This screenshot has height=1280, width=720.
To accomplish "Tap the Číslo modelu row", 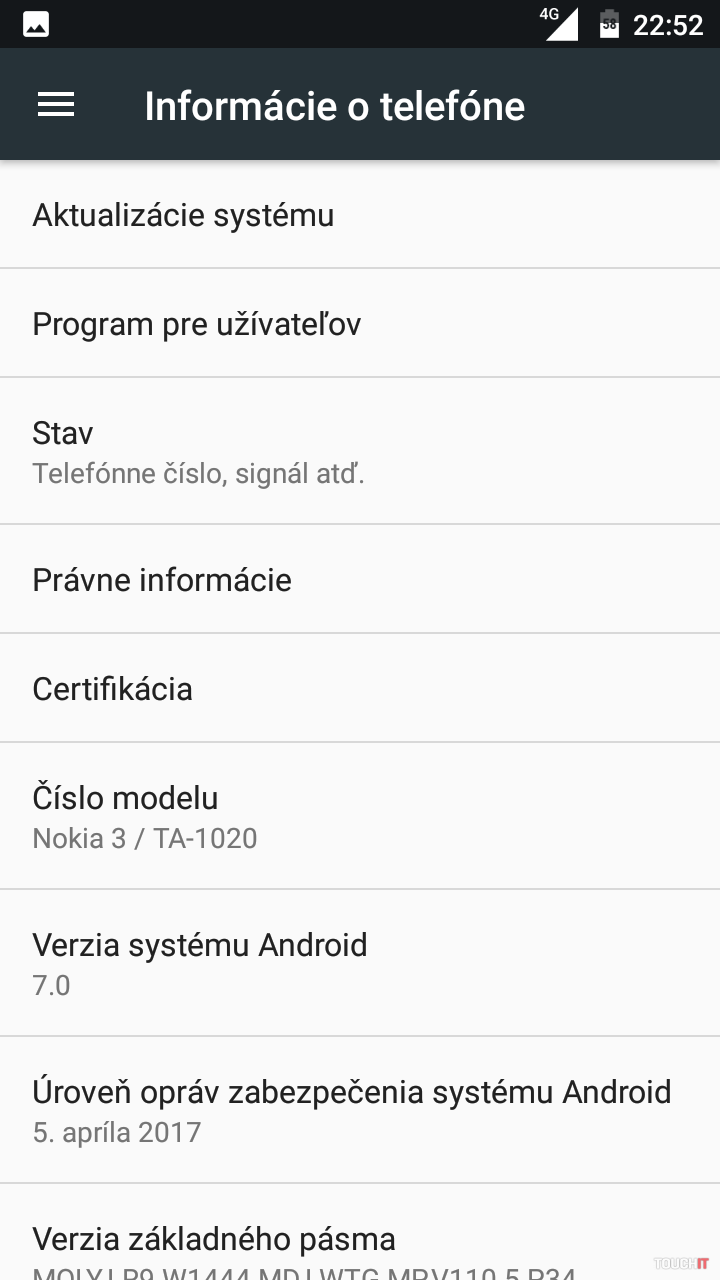I will pos(360,816).
